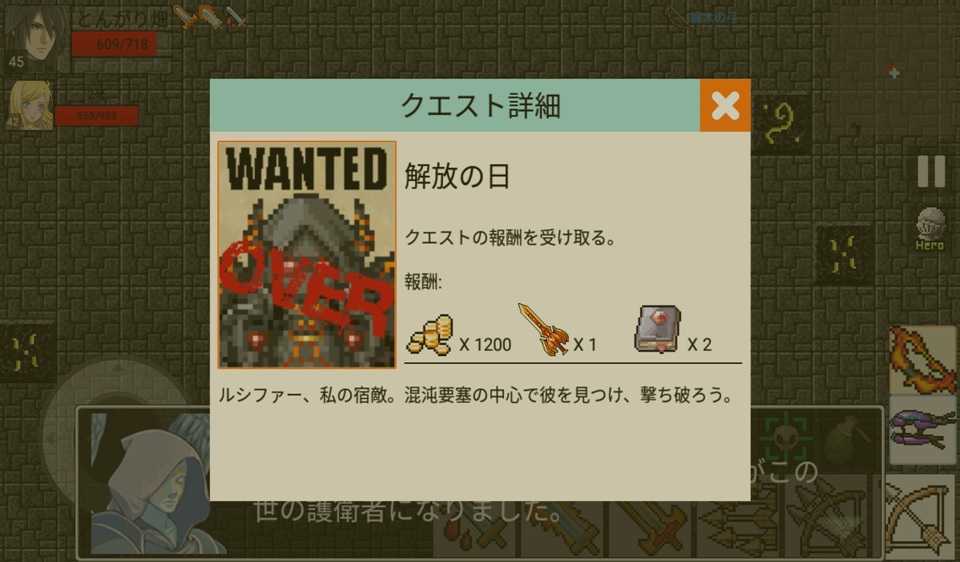Close the クエスト詳細 dialog
Viewport: 960px width, 562px height.
(724, 105)
